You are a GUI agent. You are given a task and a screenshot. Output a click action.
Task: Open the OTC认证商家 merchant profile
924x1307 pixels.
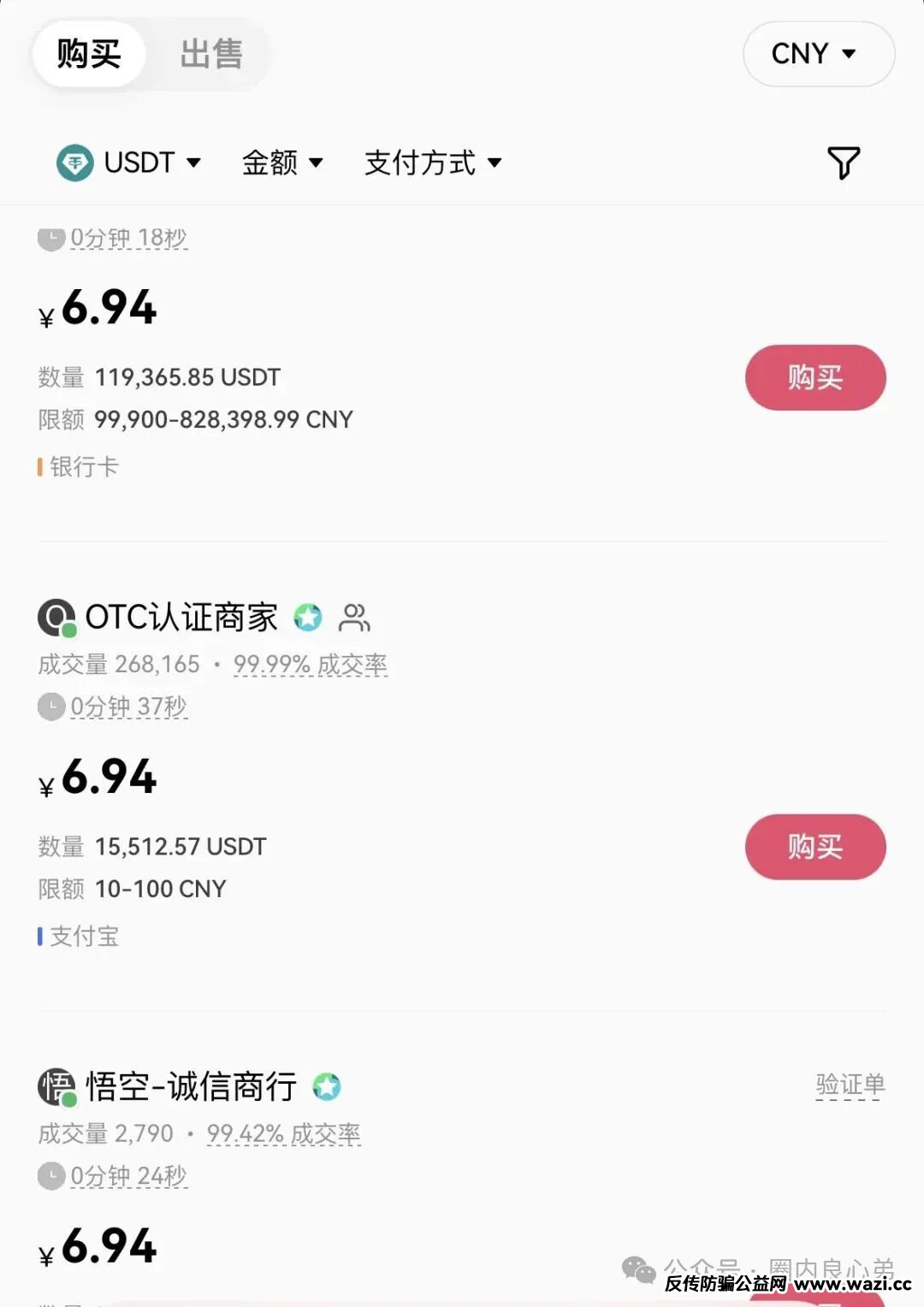coord(181,617)
